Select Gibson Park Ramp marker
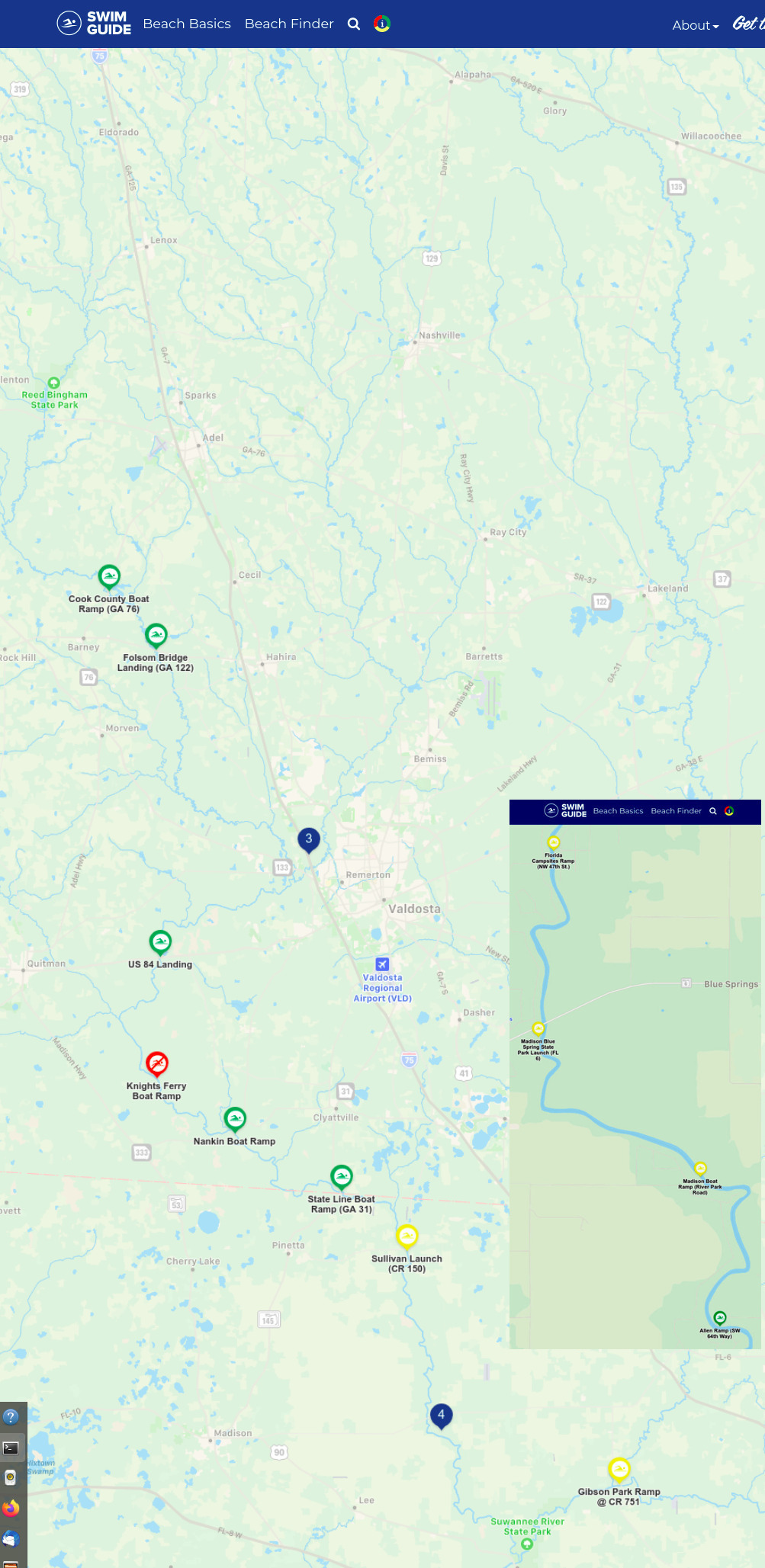This screenshot has width=765, height=1568. tap(619, 1468)
